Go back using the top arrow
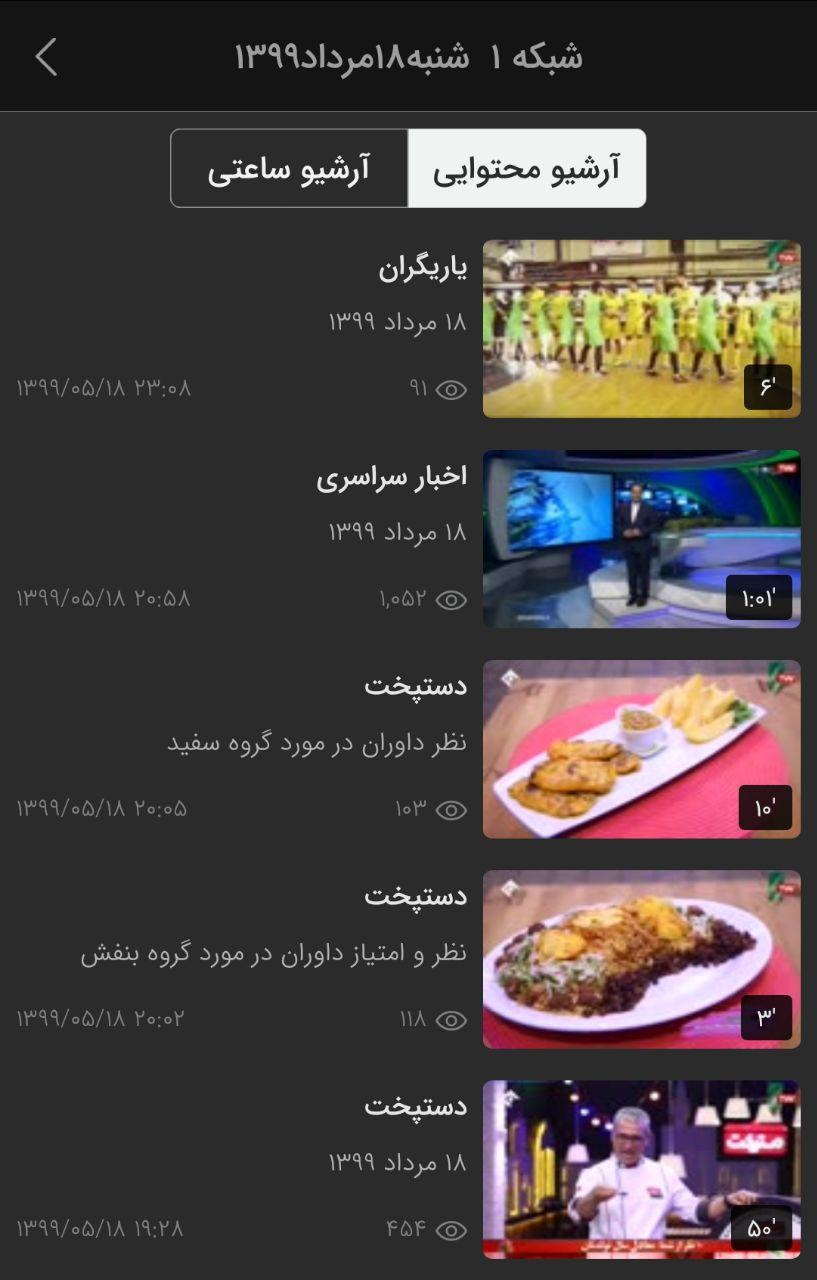Image resolution: width=817 pixels, height=1280 pixels. point(46,57)
